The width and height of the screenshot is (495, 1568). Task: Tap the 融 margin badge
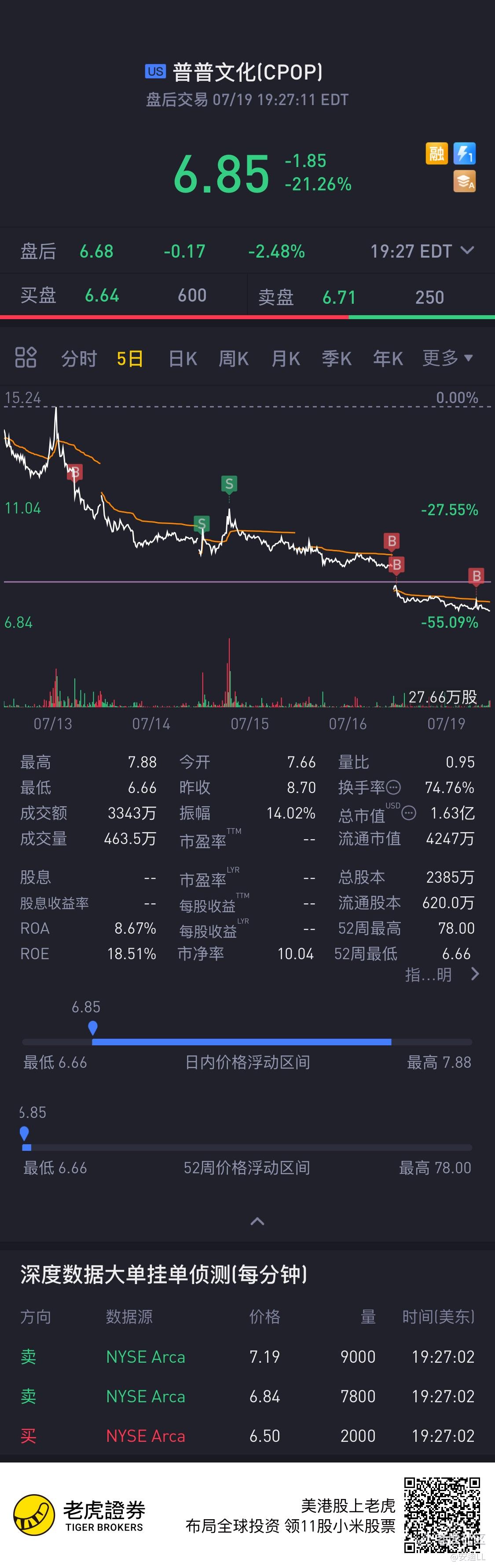(x=436, y=153)
